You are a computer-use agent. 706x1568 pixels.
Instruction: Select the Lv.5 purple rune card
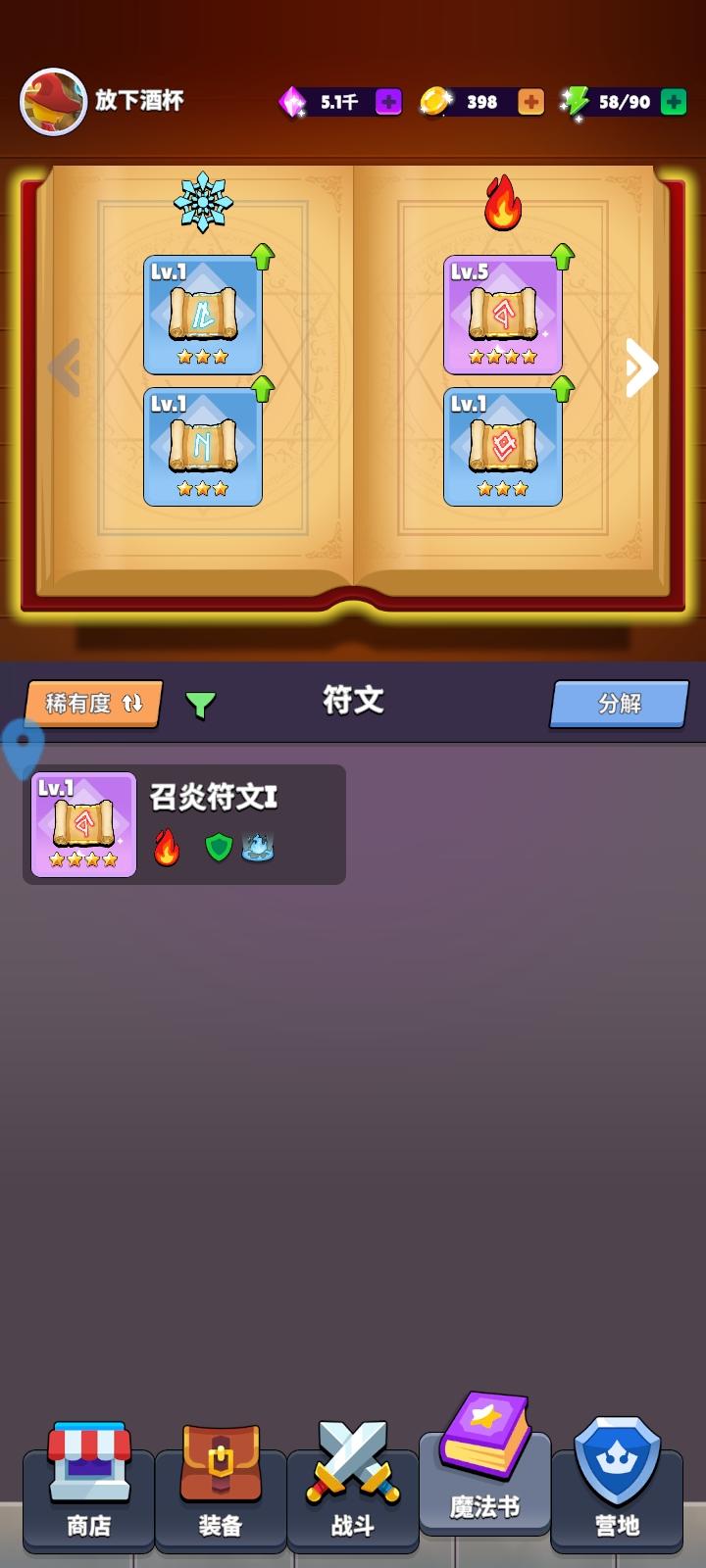[502, 314]
